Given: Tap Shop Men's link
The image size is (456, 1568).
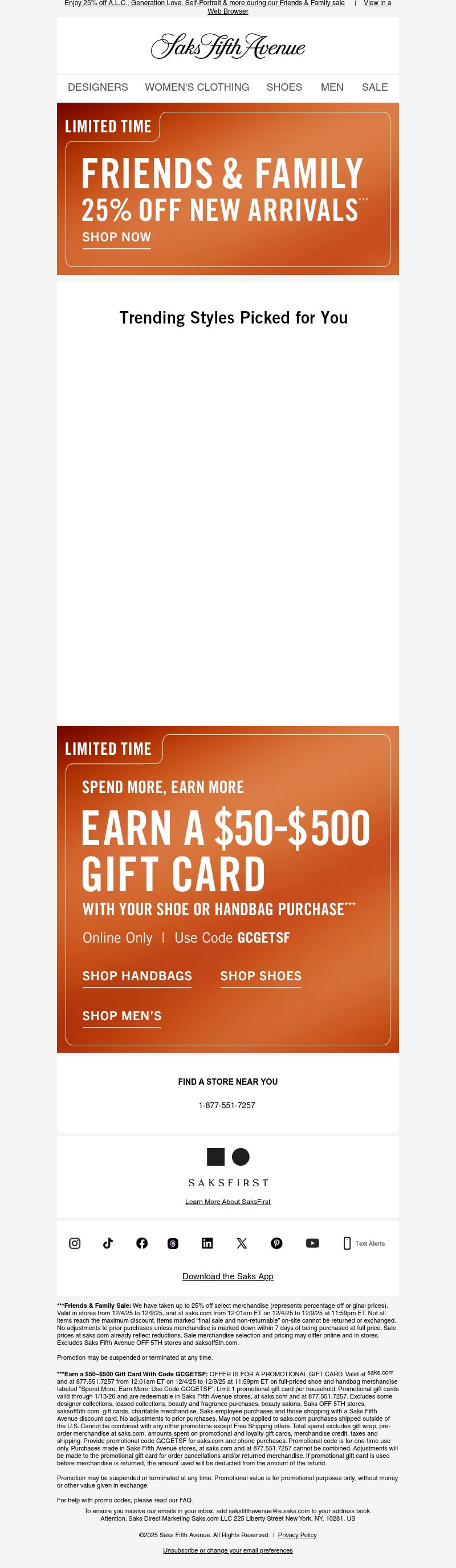Looking at the screenshot, I should tap(122, 1016).
